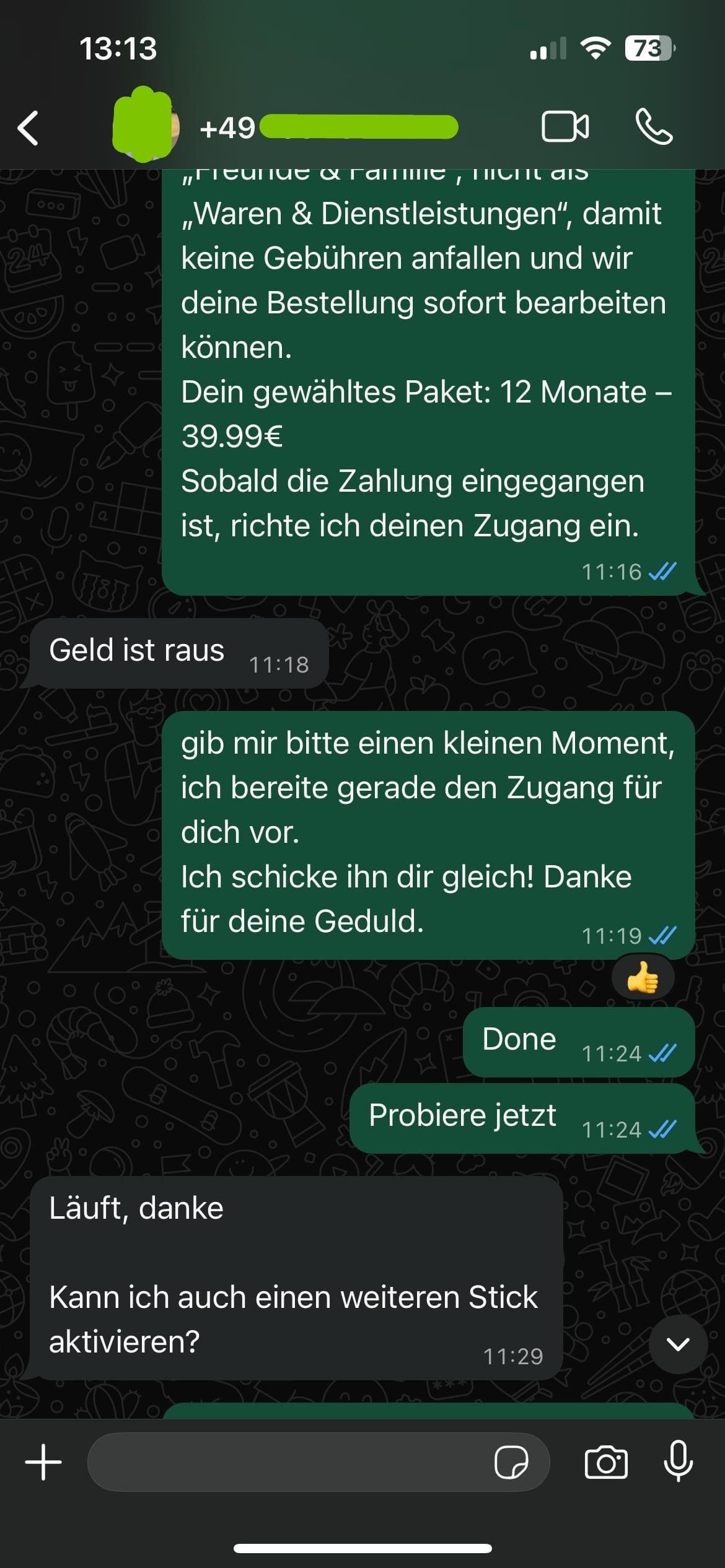
Task: Jump to the latest messages via down arrow
Action: tap(678, 1344)
